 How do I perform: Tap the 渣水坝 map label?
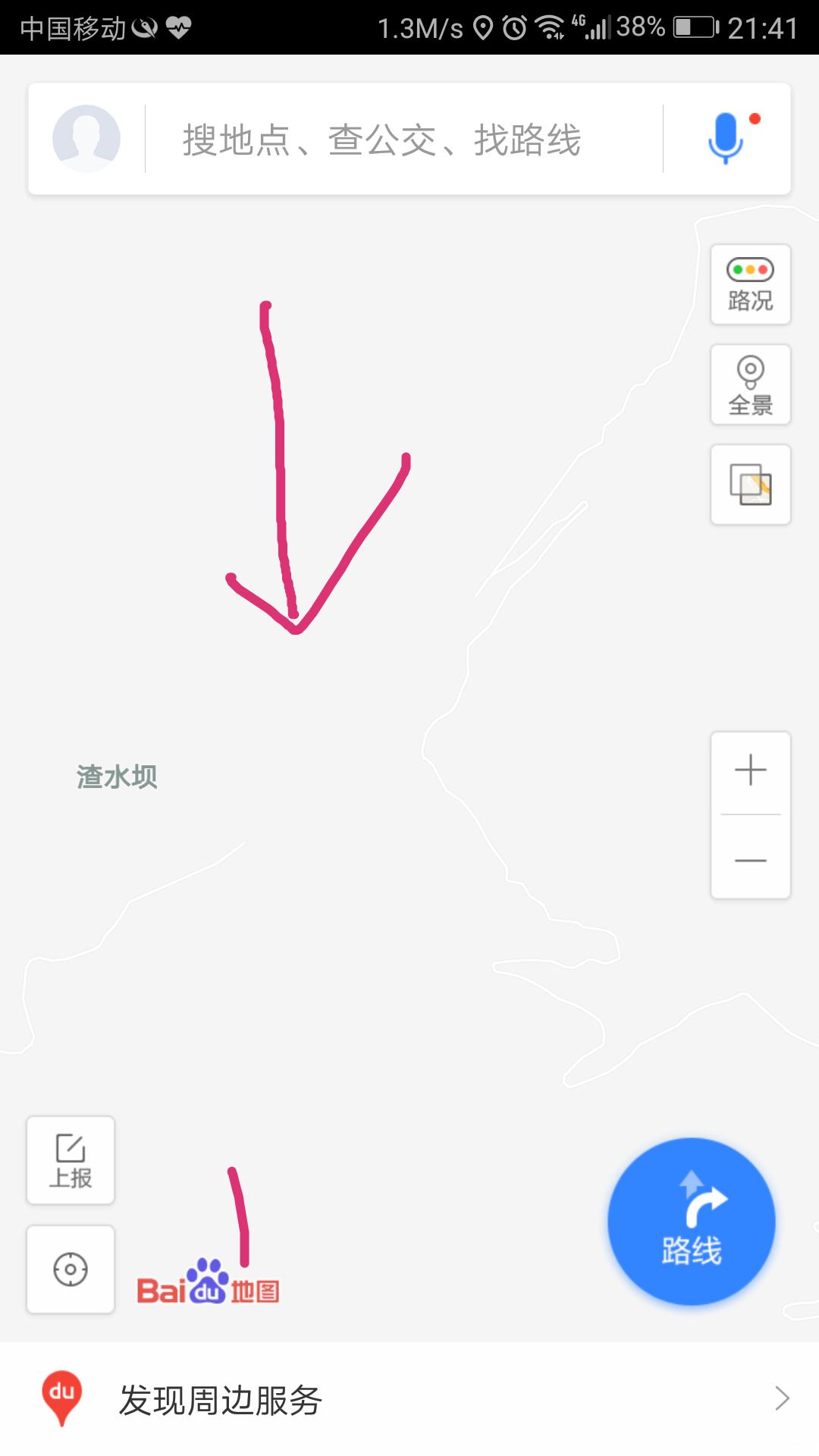point(117,776)
